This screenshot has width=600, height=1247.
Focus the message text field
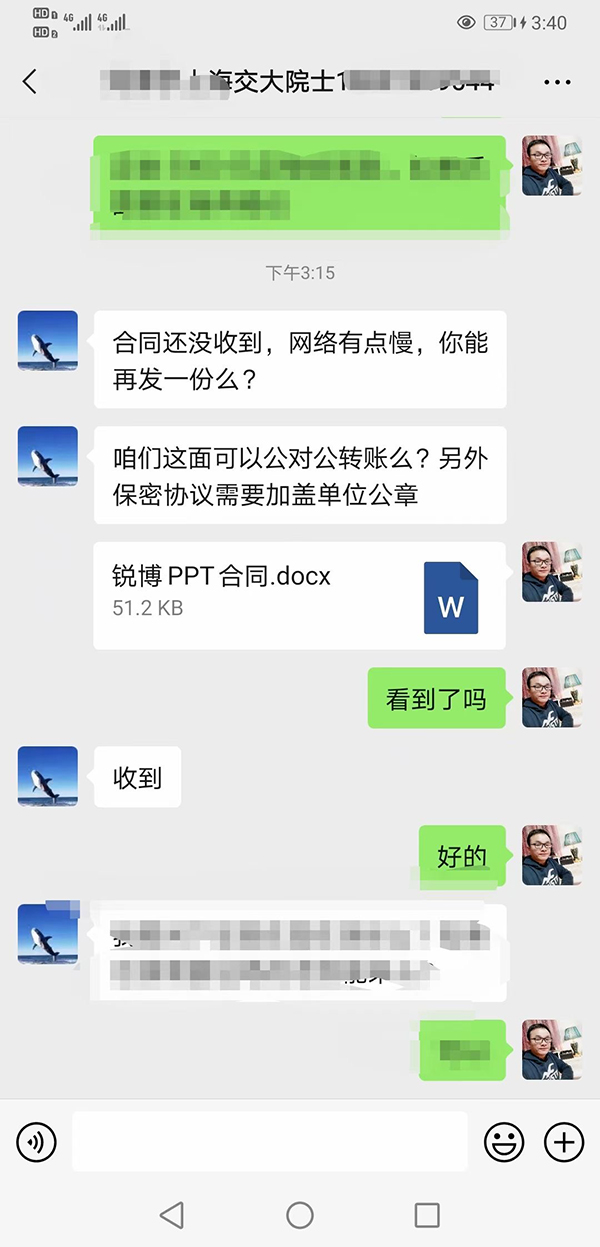point(269,1141)
